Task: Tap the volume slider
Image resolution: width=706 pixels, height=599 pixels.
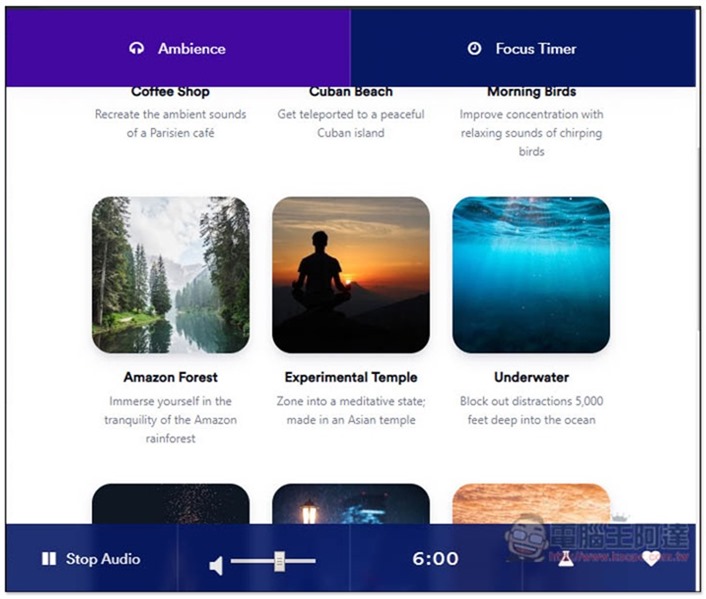Action: pos(273,561)
